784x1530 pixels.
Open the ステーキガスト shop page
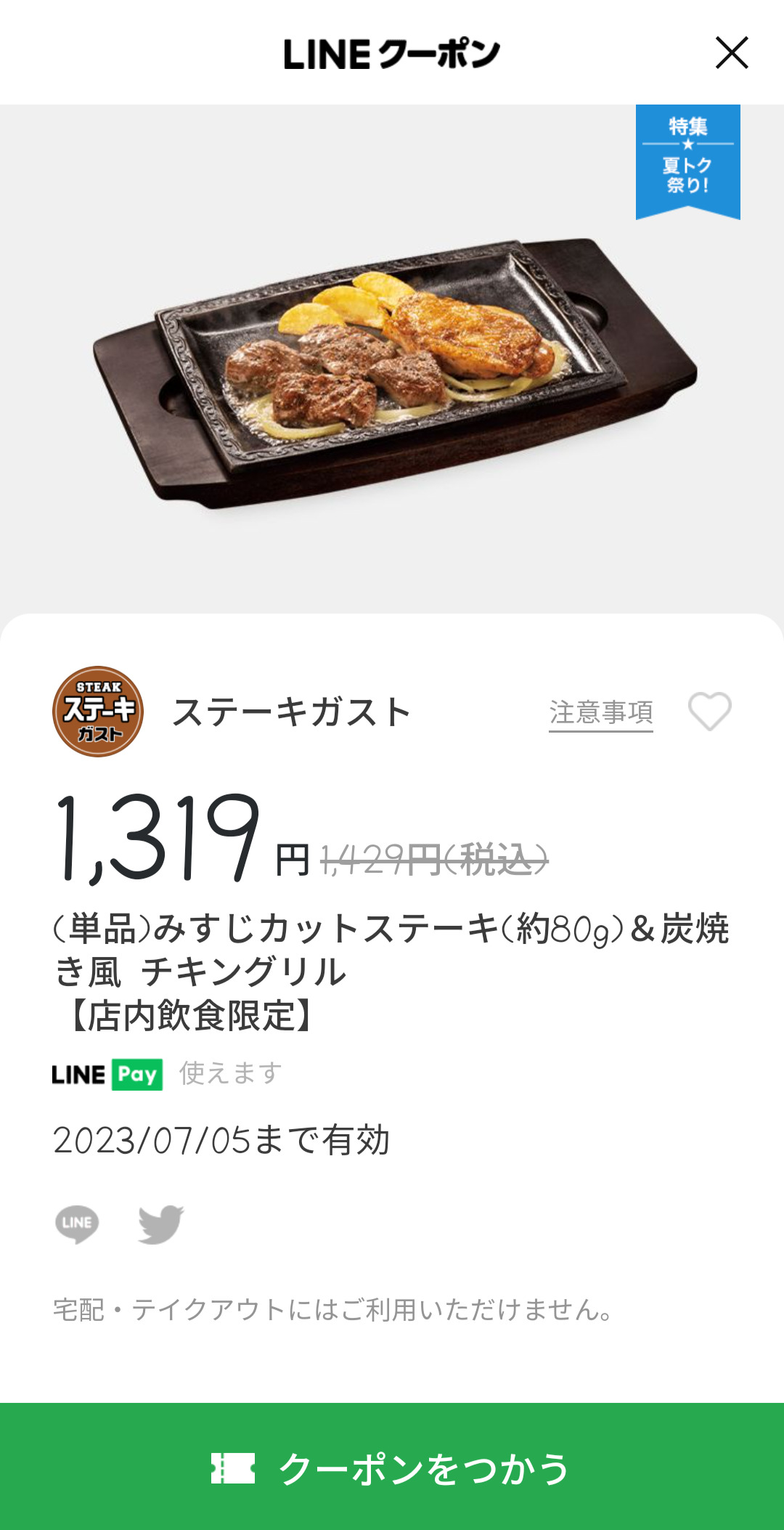(290, 712)
